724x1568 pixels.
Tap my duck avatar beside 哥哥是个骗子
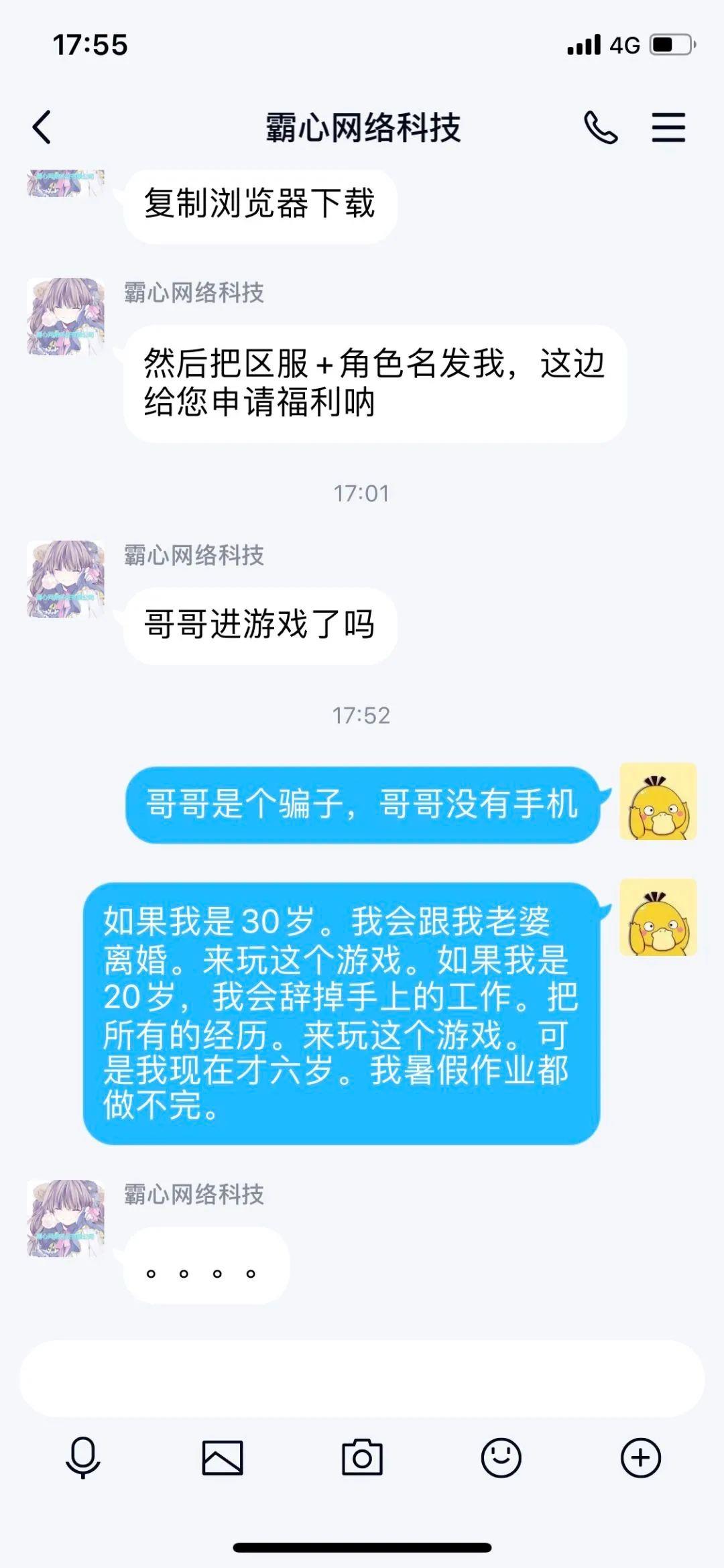coord(658,801)
